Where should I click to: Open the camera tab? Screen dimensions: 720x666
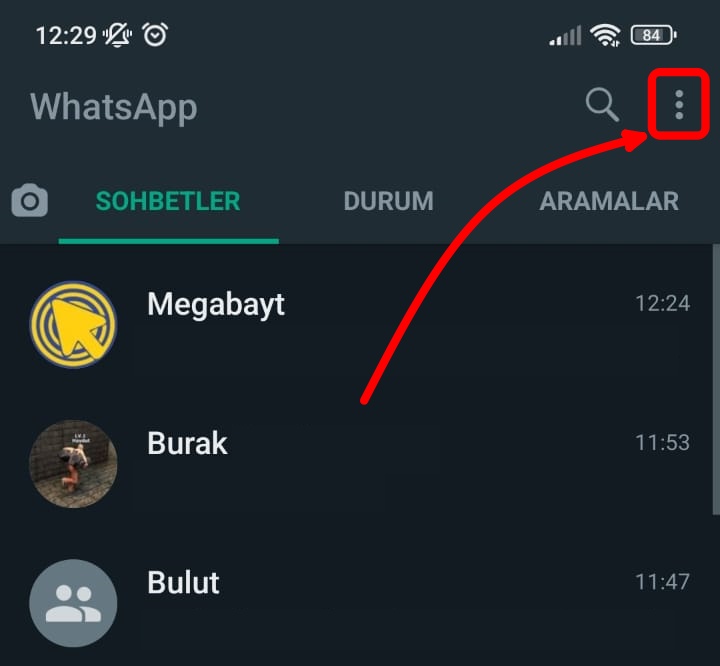[30, 202]
